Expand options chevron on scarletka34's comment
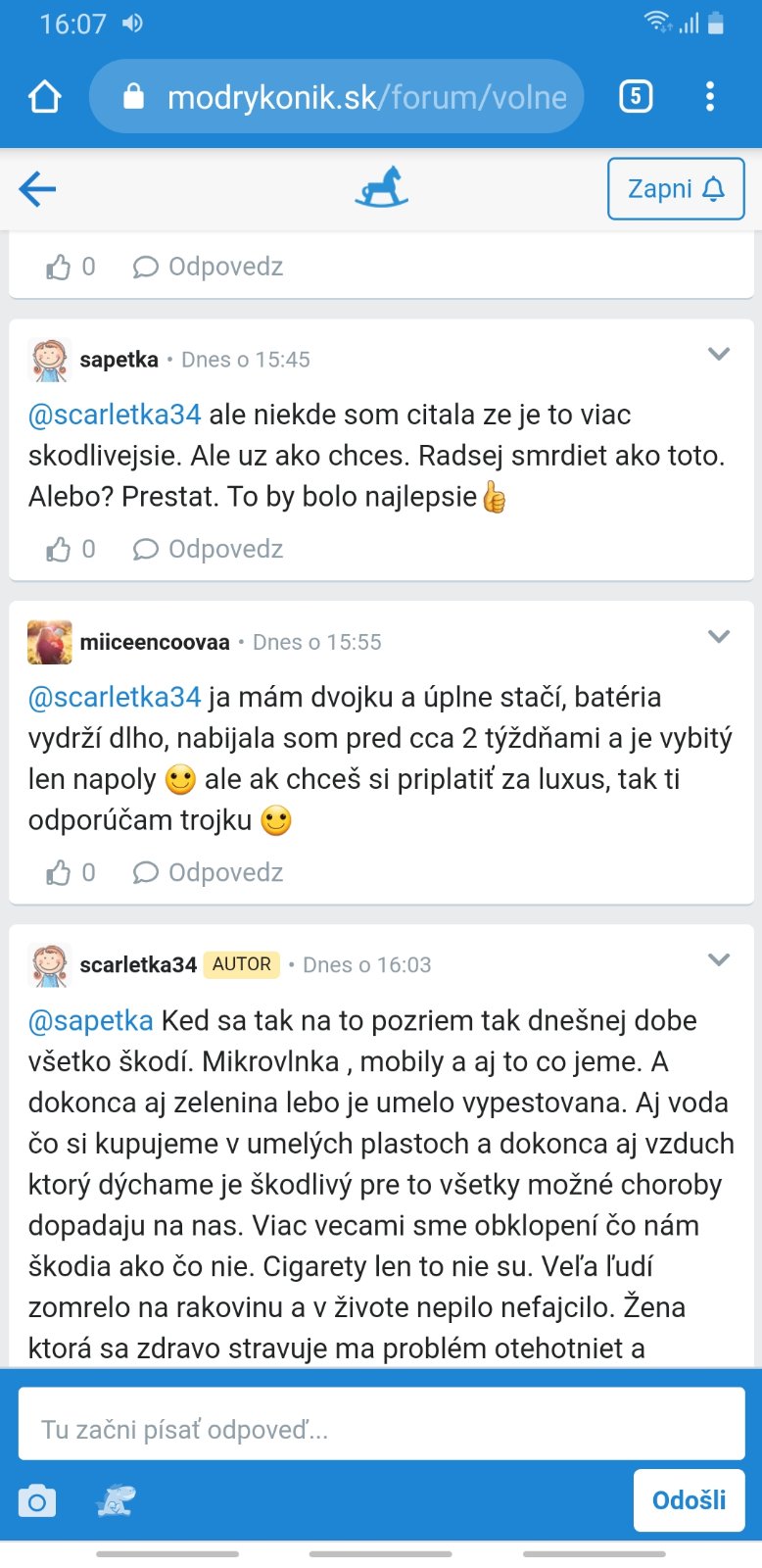Viewport: 762px width, 1568px height. (719, 959)
